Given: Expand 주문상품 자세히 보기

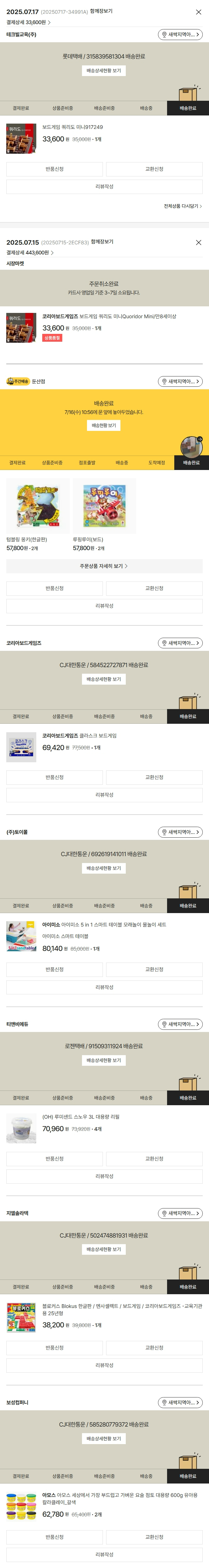Looking at the screenshot, I should (x=104, y=566).
